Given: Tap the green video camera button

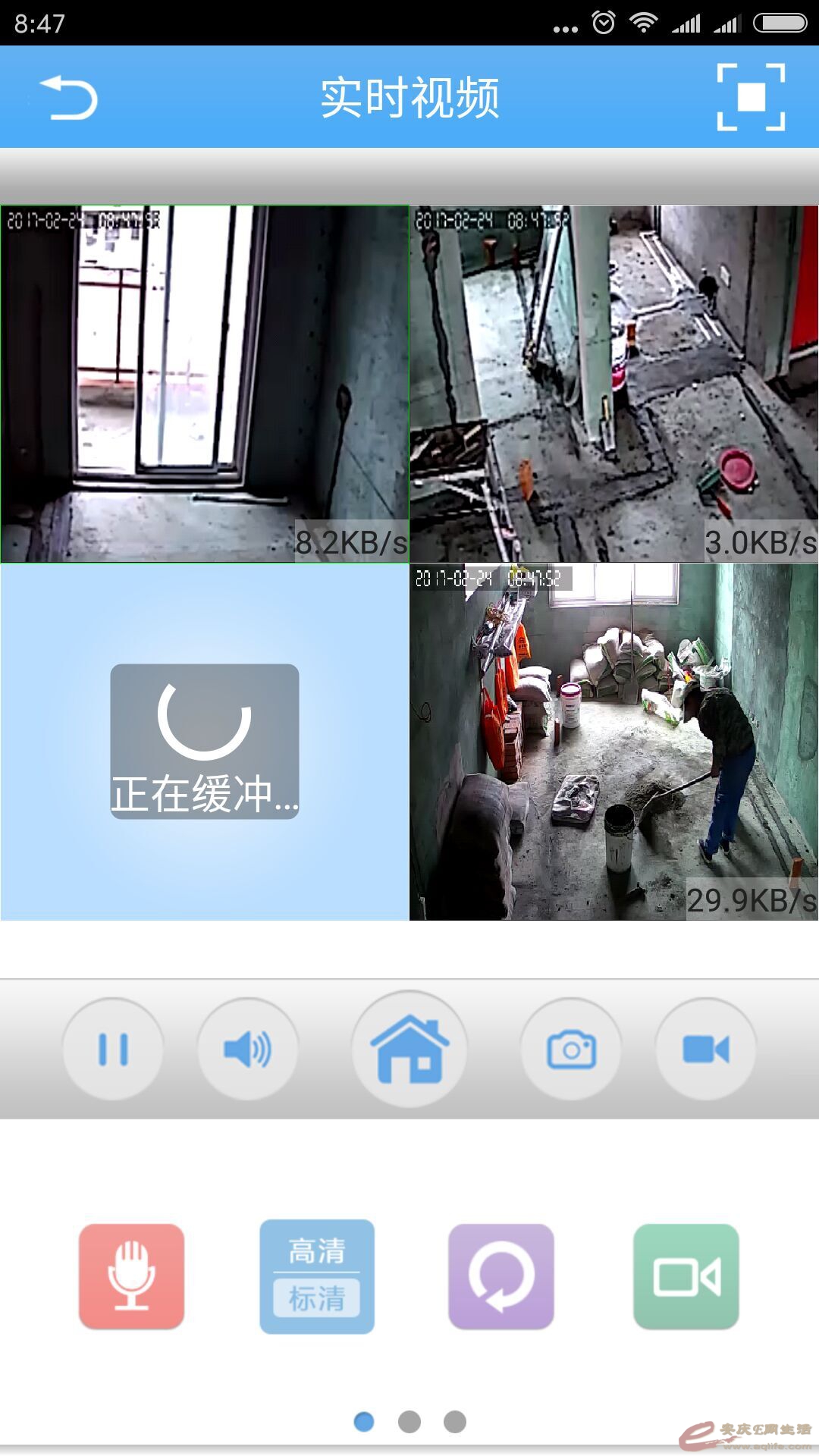Looking at the screenshot, I should pyautogui.click(x=686, y=1276).
